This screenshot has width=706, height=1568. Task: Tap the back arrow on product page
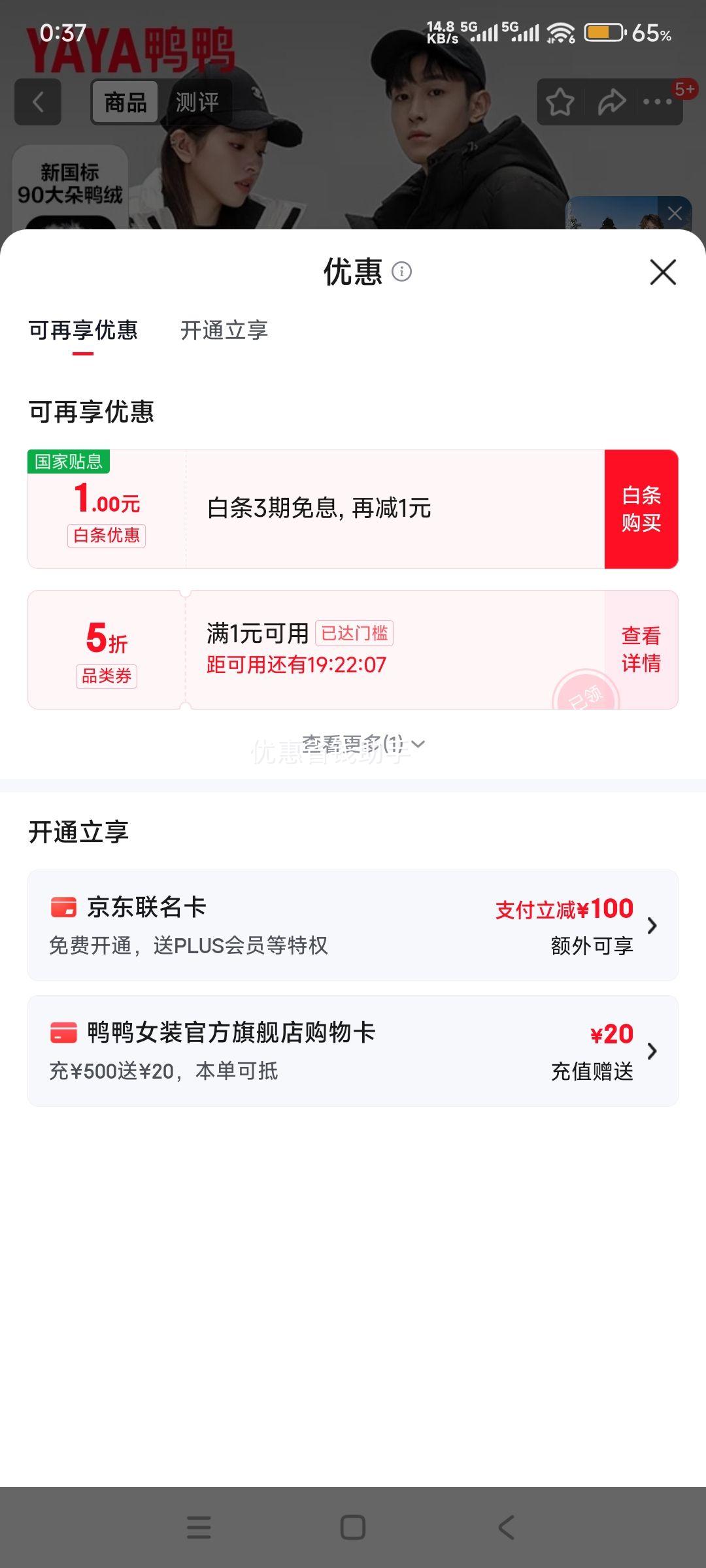(37, 103)
